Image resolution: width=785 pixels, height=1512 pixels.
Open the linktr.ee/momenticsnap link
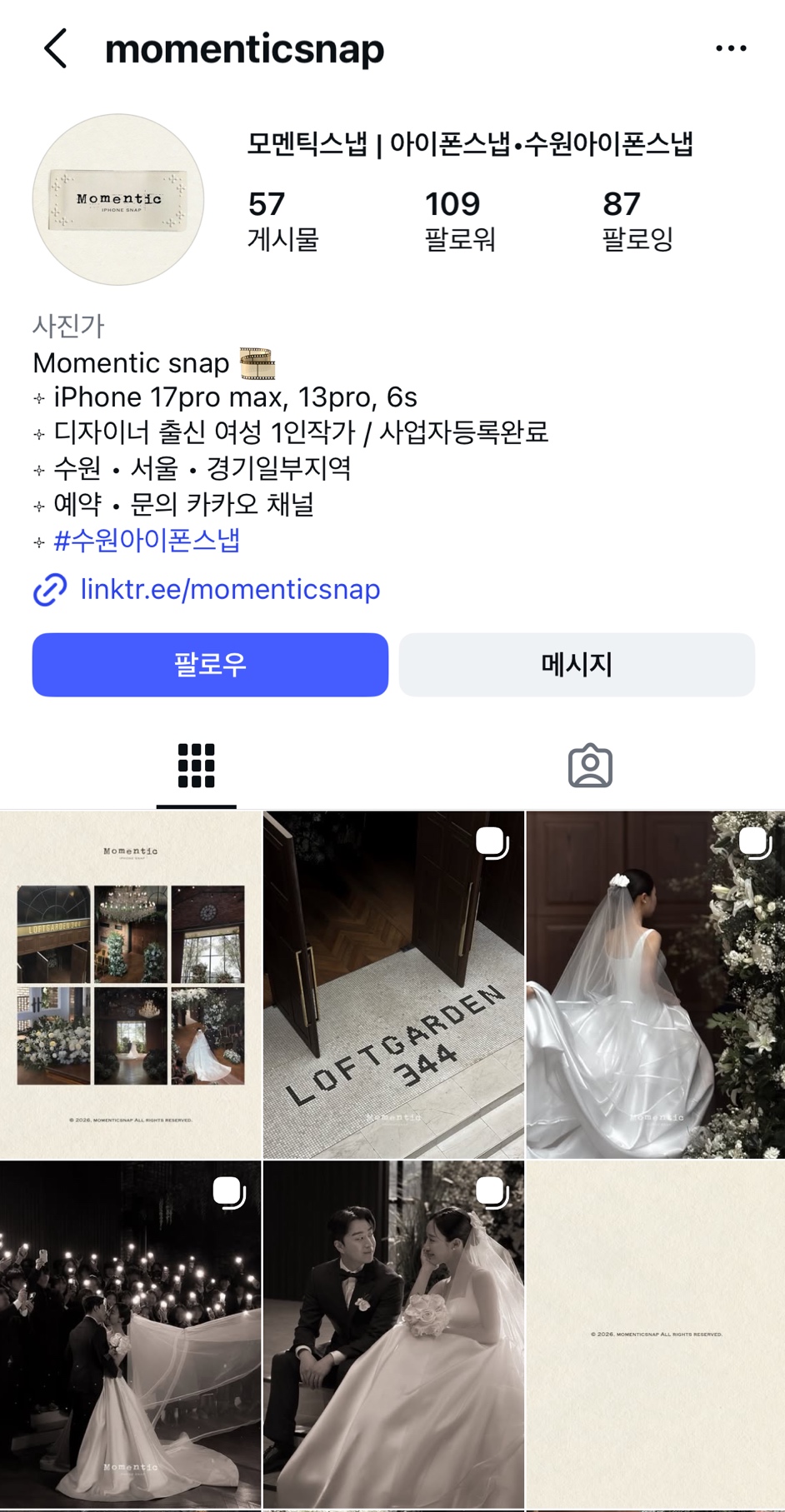tap(229, 589)
